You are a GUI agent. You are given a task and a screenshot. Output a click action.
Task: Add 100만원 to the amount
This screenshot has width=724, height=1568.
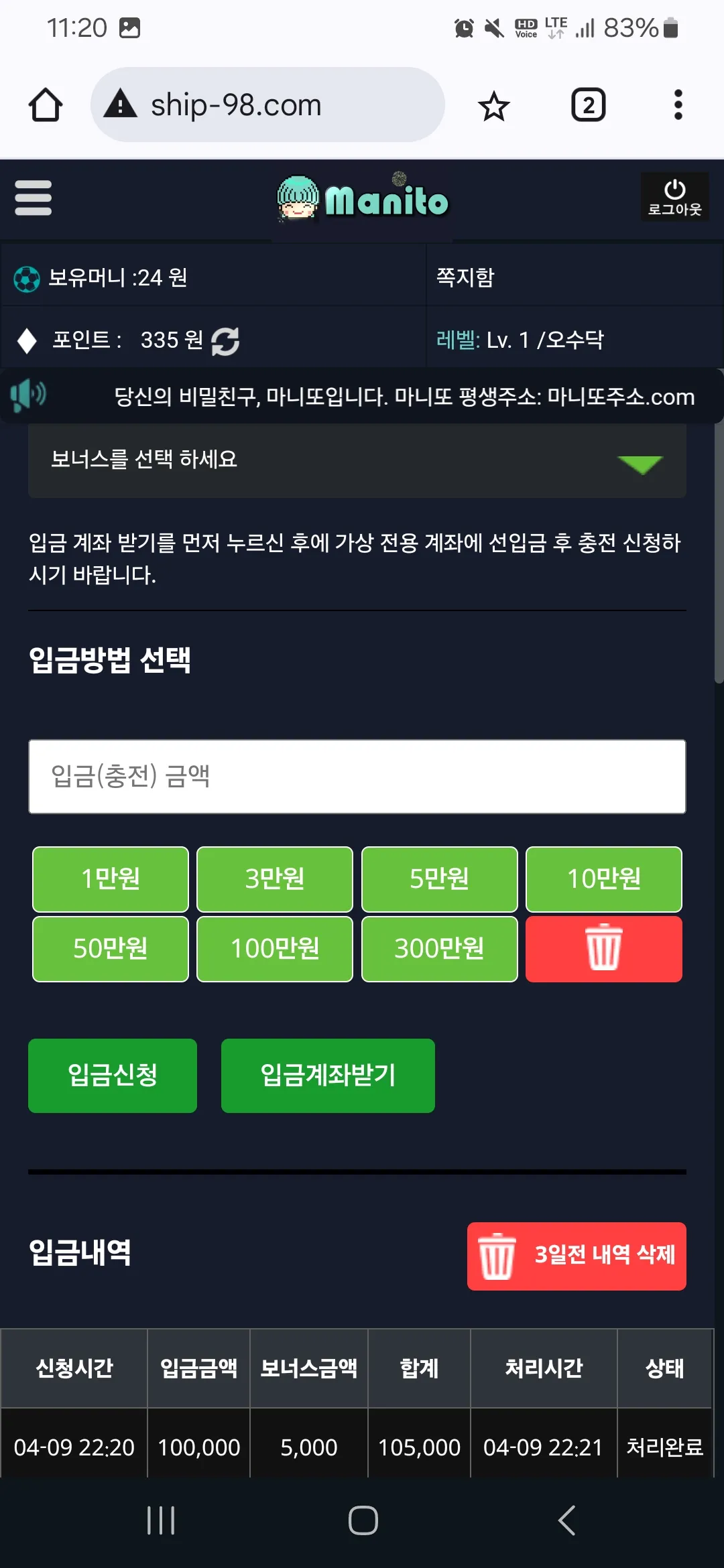point(275,949)
